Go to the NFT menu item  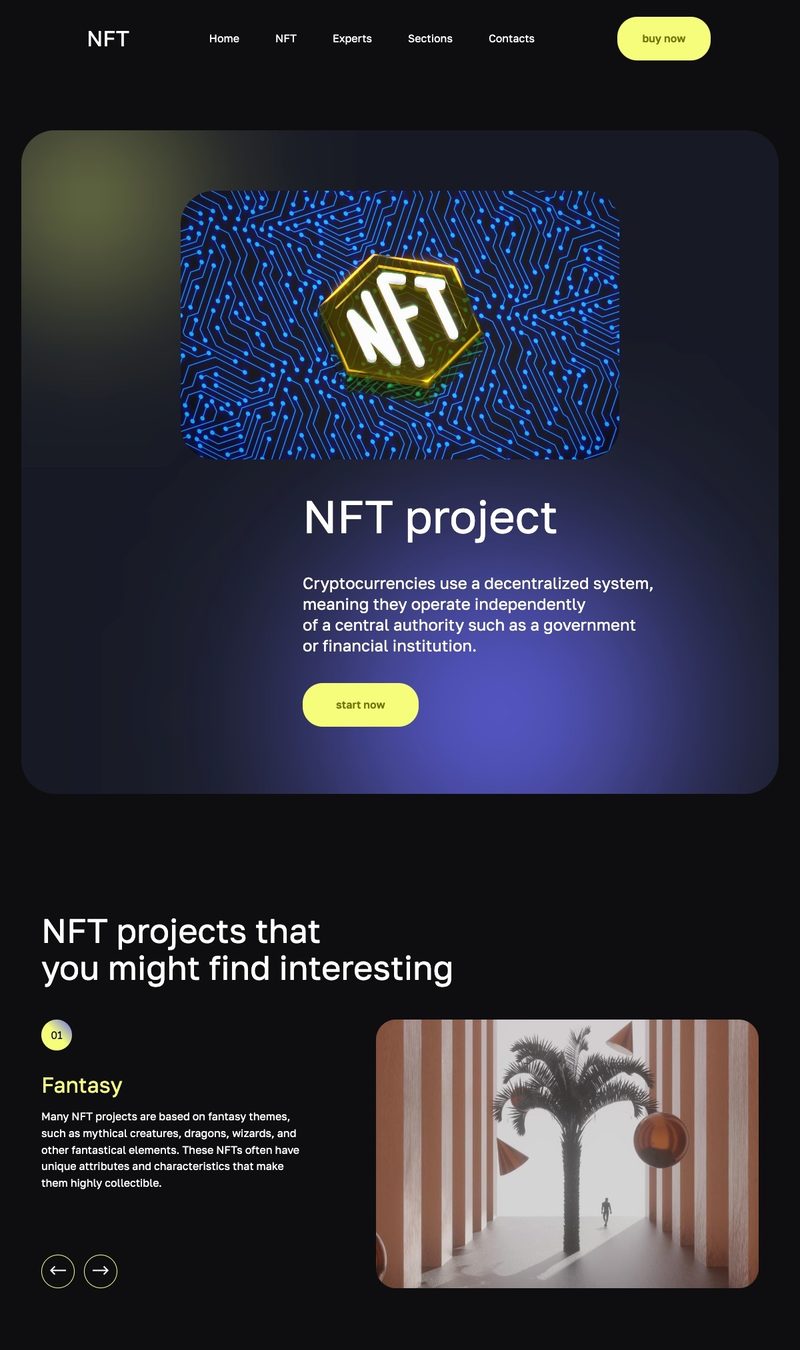click(286, 39)
